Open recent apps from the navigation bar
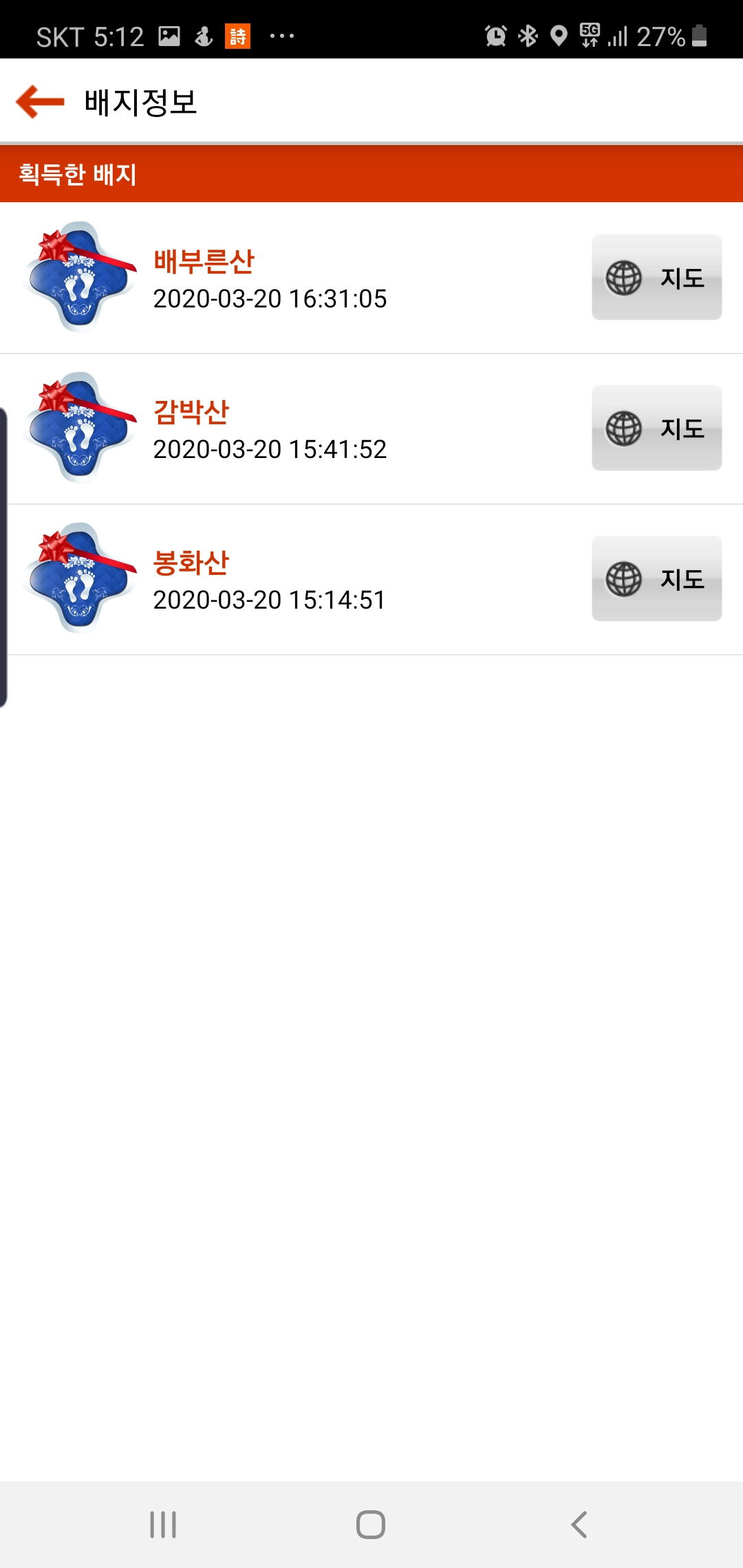The height and width of the screenshot is (1568, 743). (x=163, y=1525)
